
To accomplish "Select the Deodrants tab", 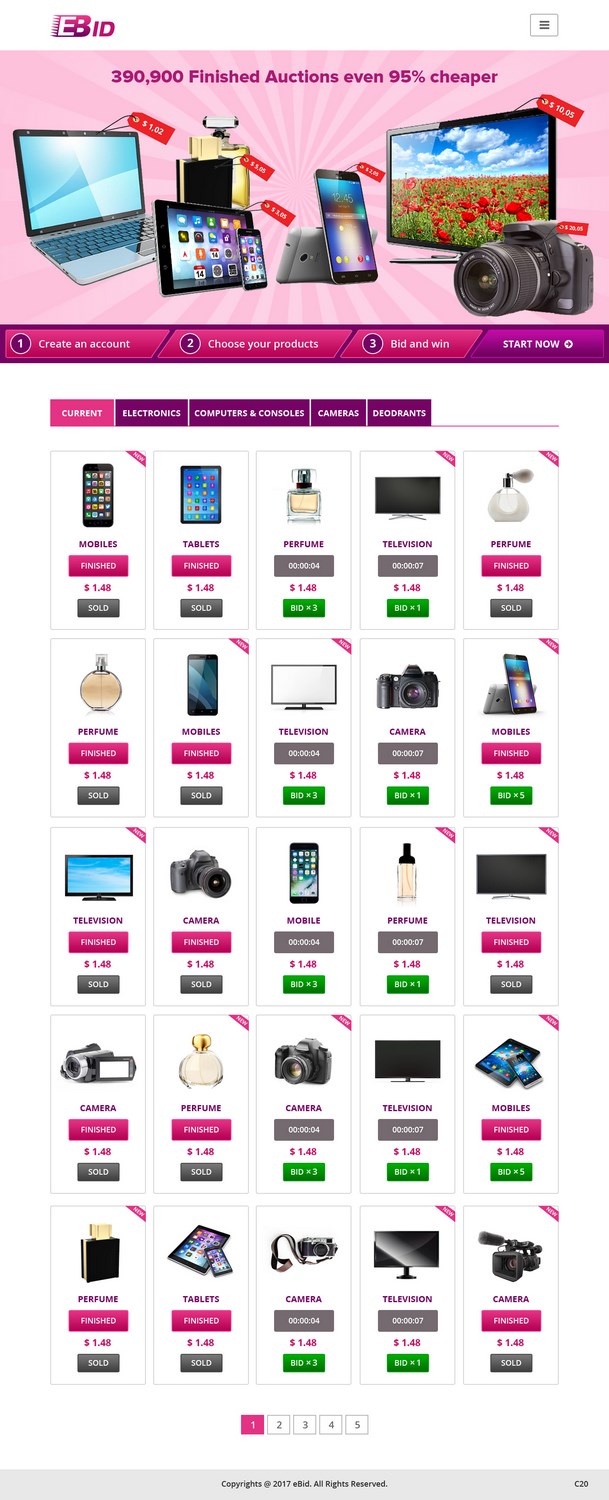I will (399, 413).
